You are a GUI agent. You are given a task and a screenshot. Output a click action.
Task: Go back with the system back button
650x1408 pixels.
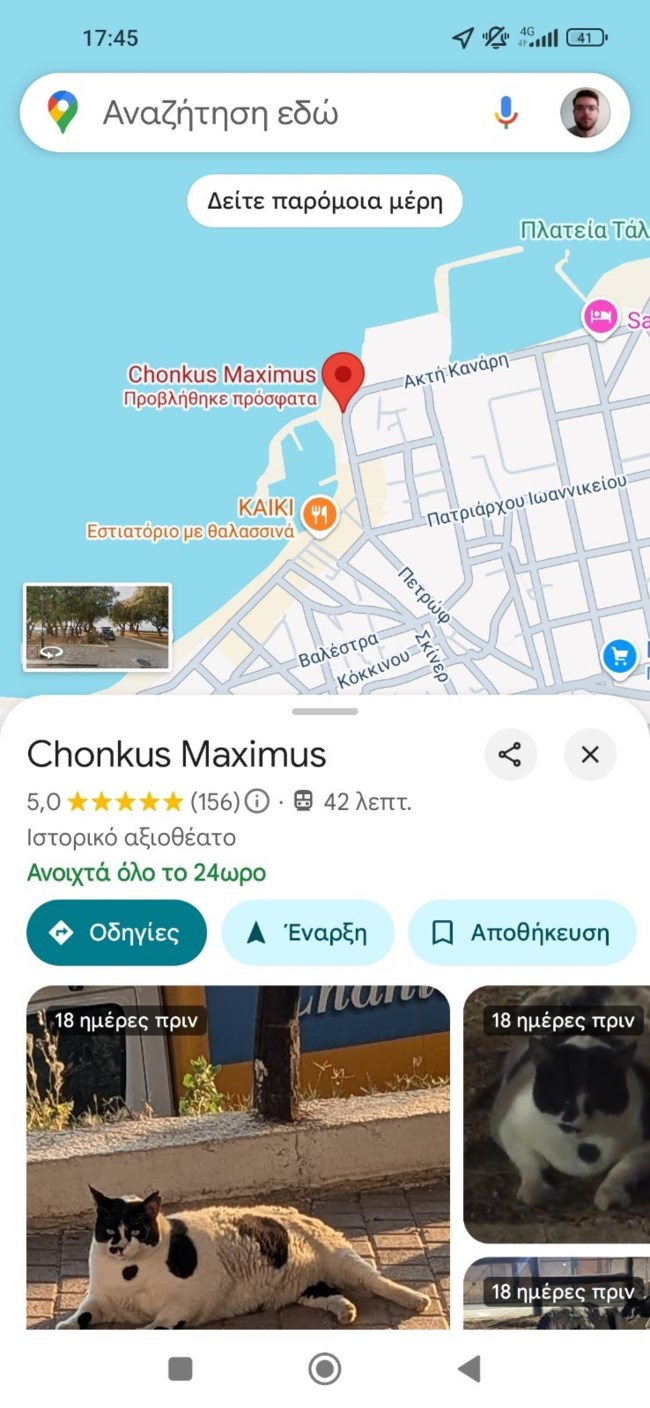tap(468, 1368)
